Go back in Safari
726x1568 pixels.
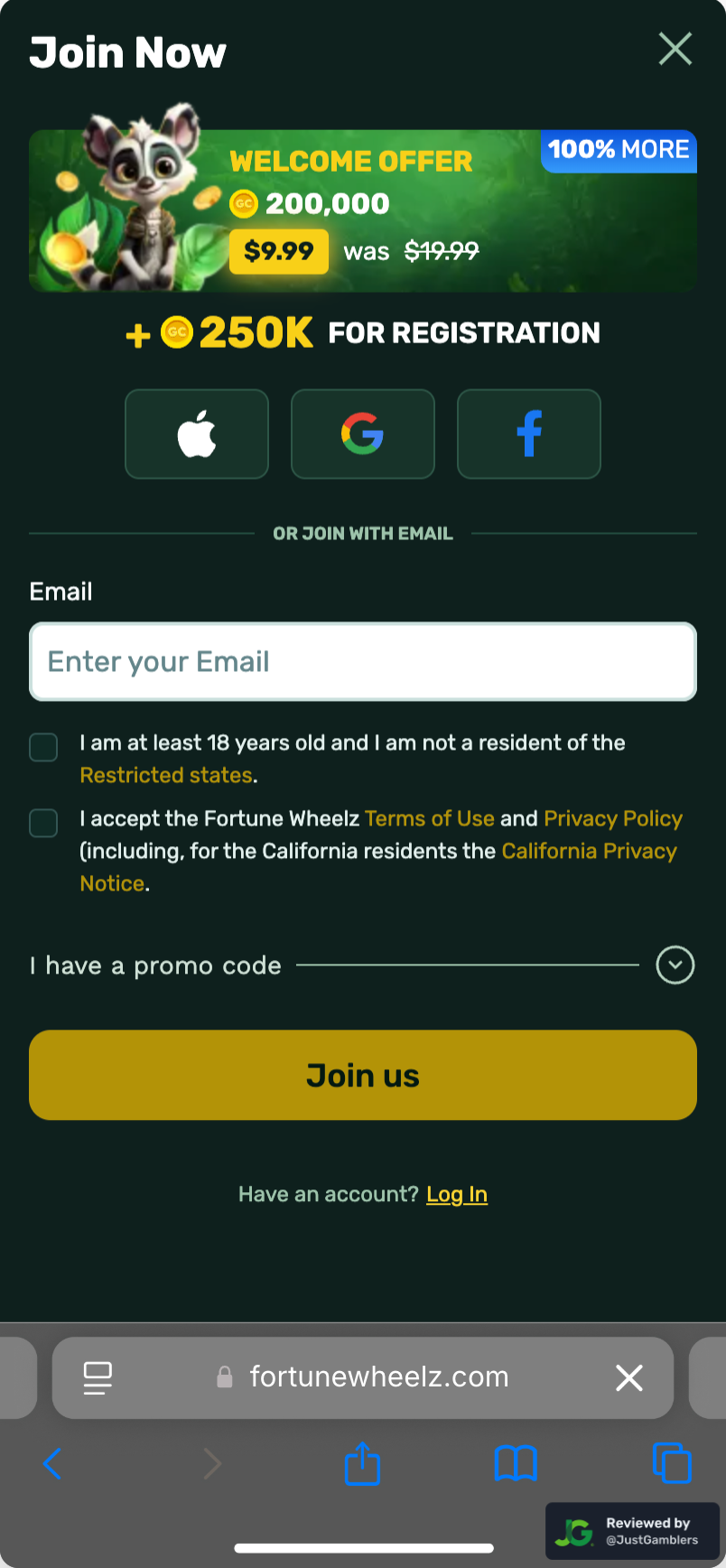point(53,1462)
